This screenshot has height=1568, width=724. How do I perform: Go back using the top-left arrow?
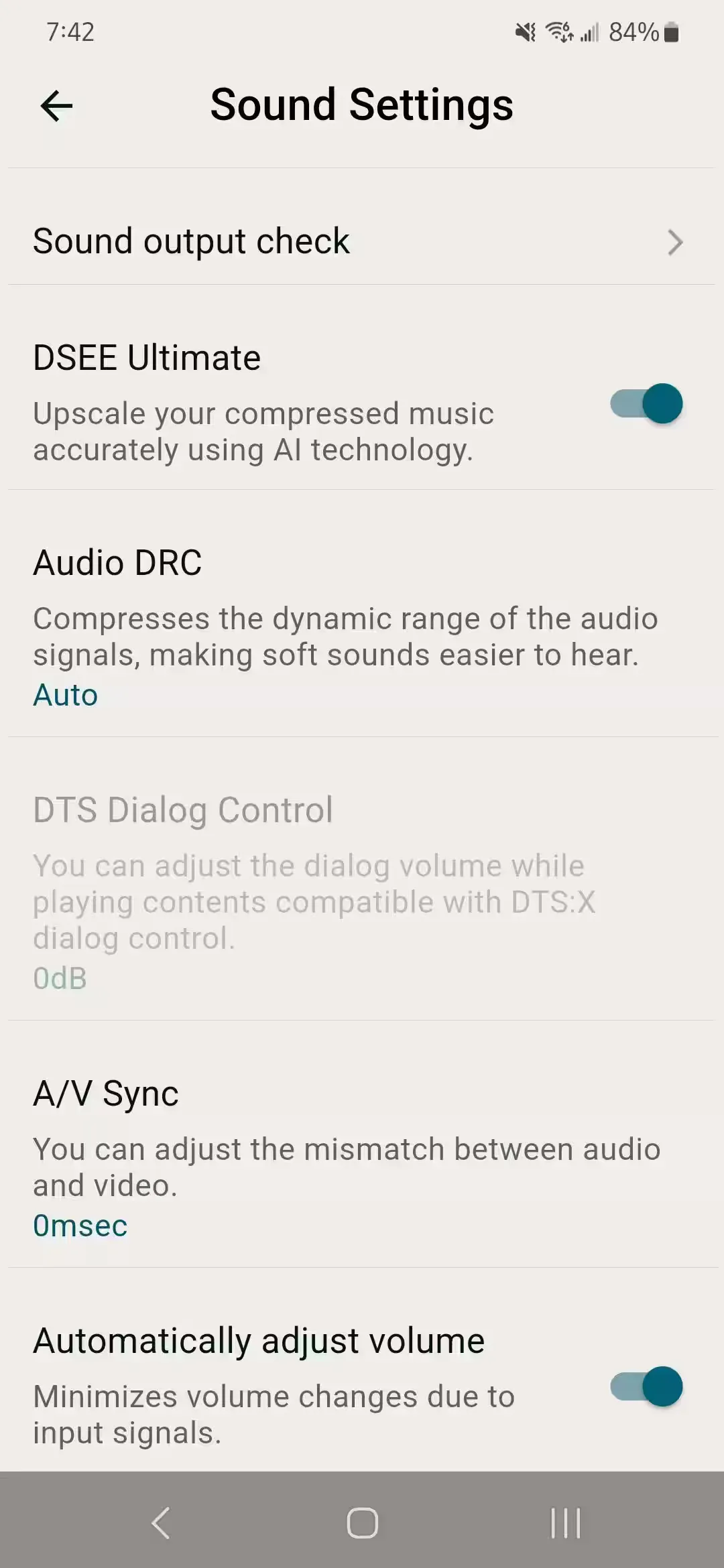tap(56, 106)
